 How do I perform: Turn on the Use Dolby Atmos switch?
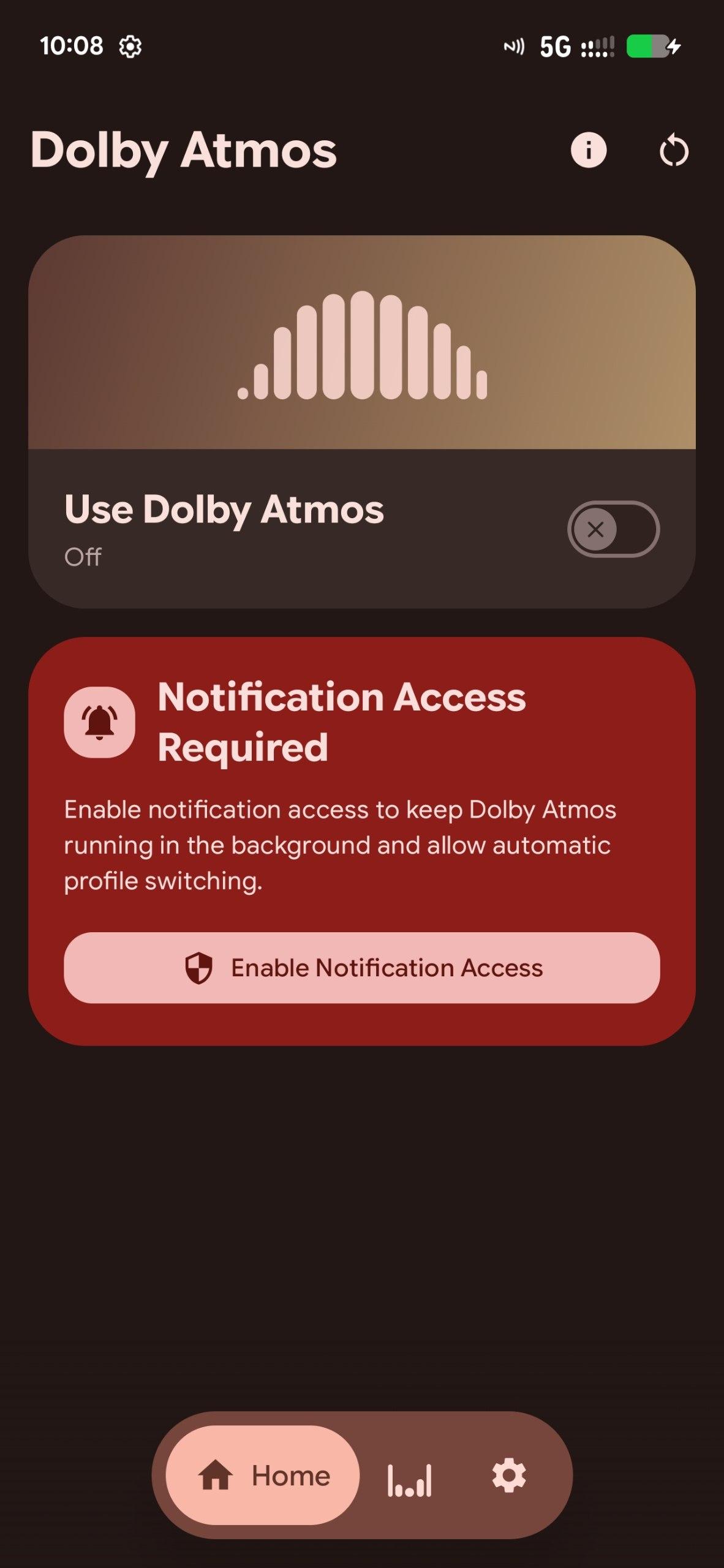(613, 529)
